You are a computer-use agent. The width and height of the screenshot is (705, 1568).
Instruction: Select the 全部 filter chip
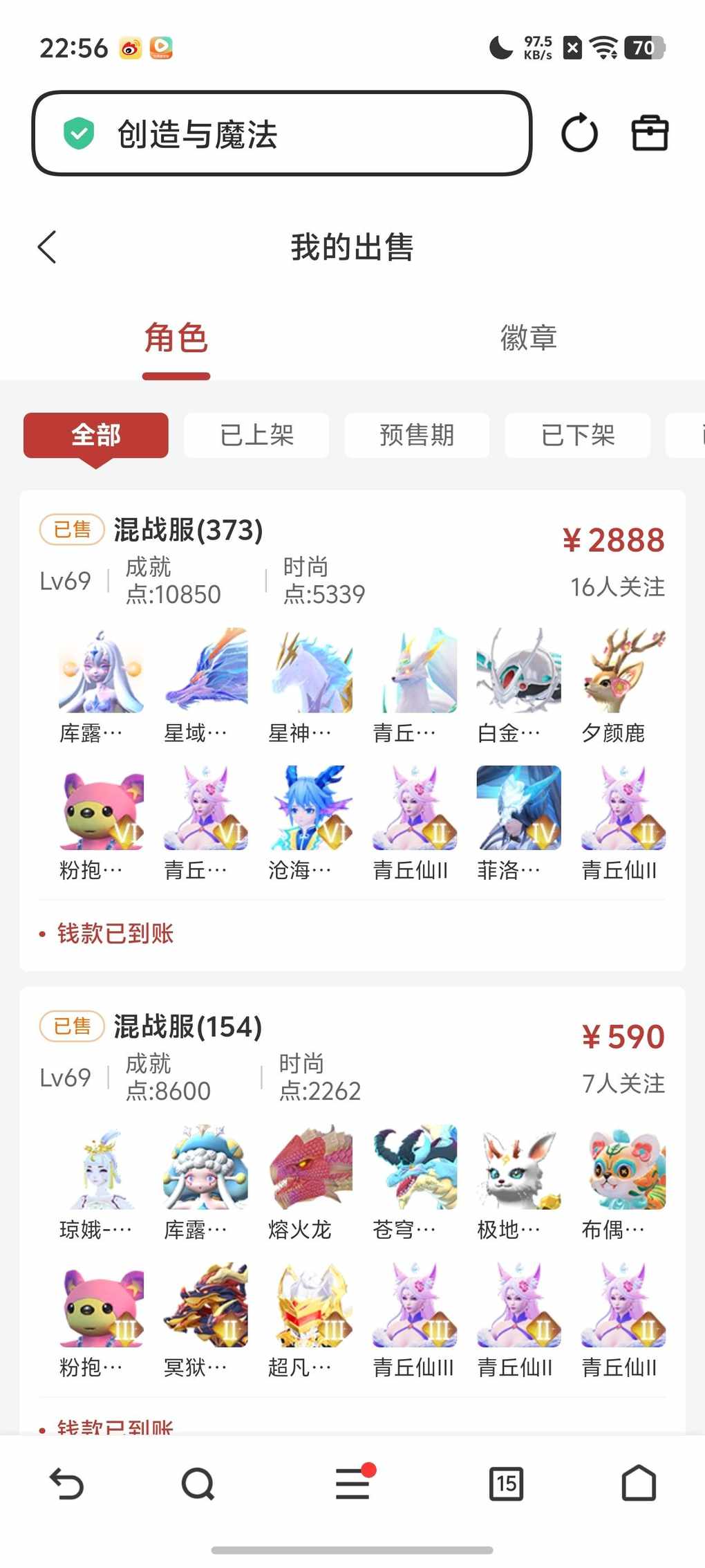tap(96, 435)
